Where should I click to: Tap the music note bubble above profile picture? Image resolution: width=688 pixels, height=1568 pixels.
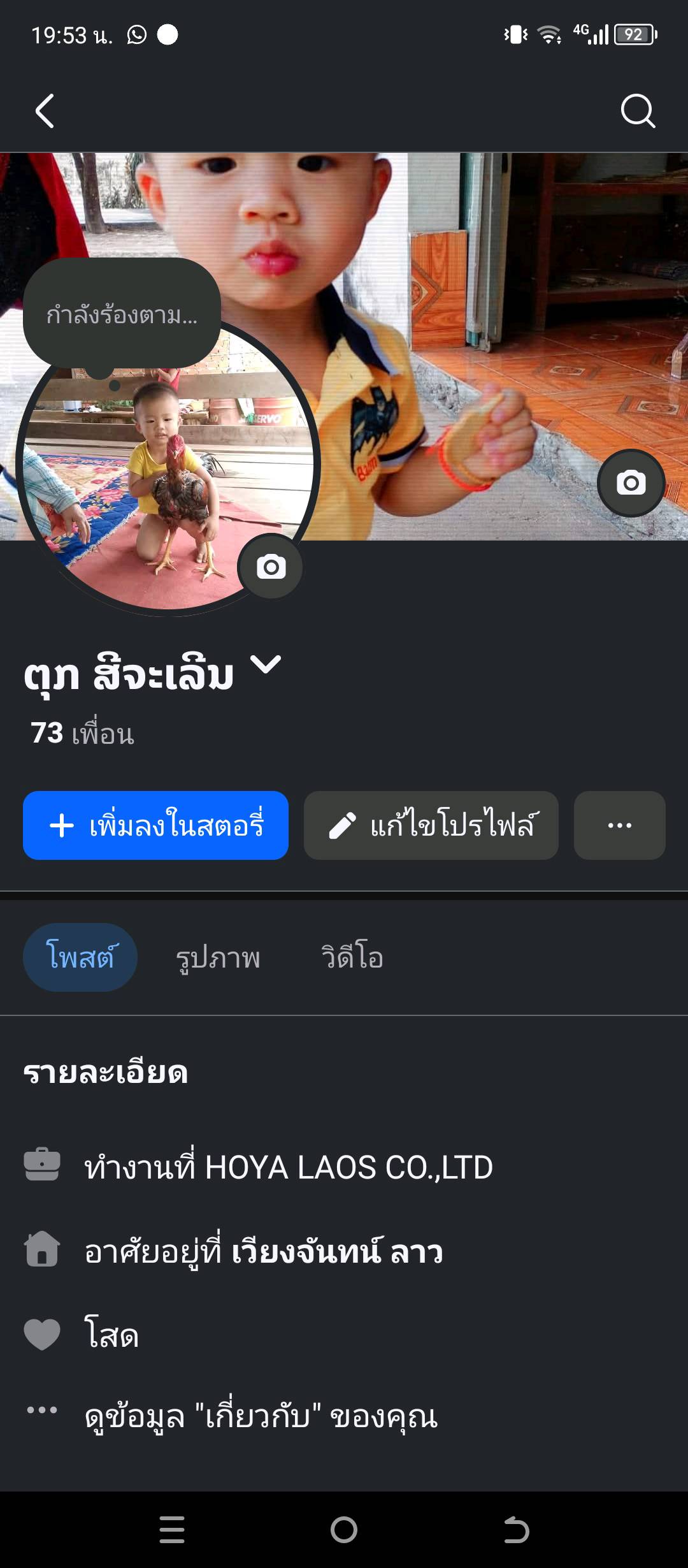point(122,314)
